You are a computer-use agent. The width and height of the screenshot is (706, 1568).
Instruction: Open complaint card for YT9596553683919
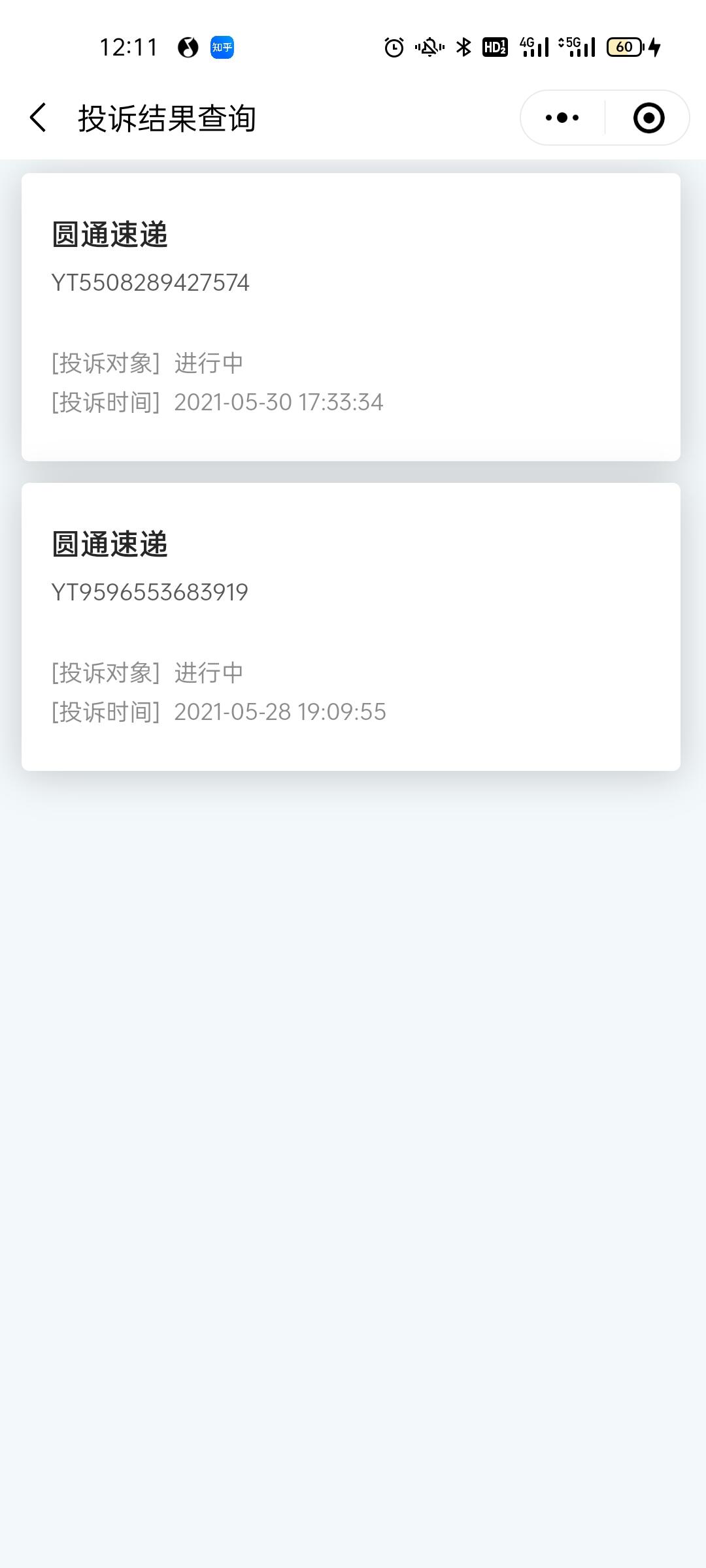pos(351,627)
